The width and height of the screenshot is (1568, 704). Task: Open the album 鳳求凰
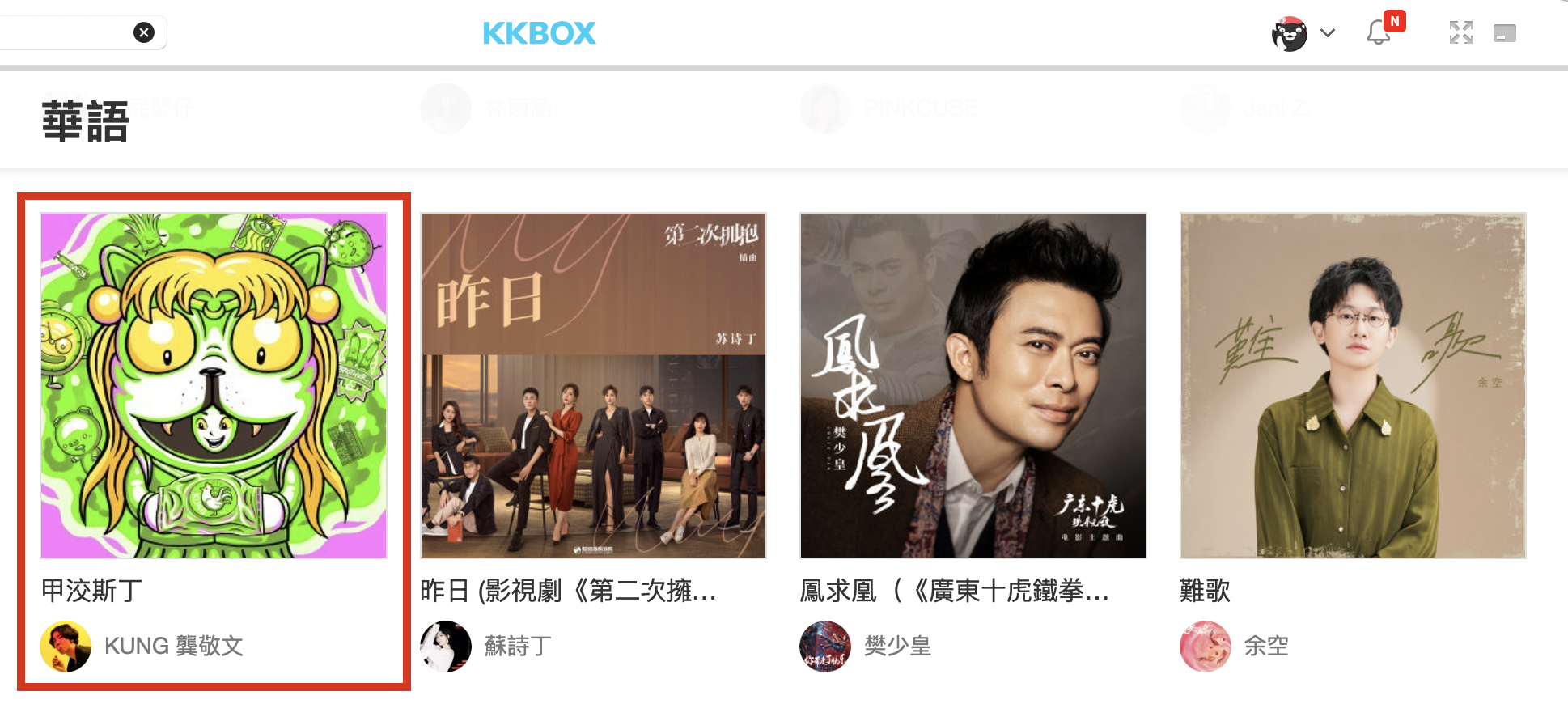click(973, 385)
